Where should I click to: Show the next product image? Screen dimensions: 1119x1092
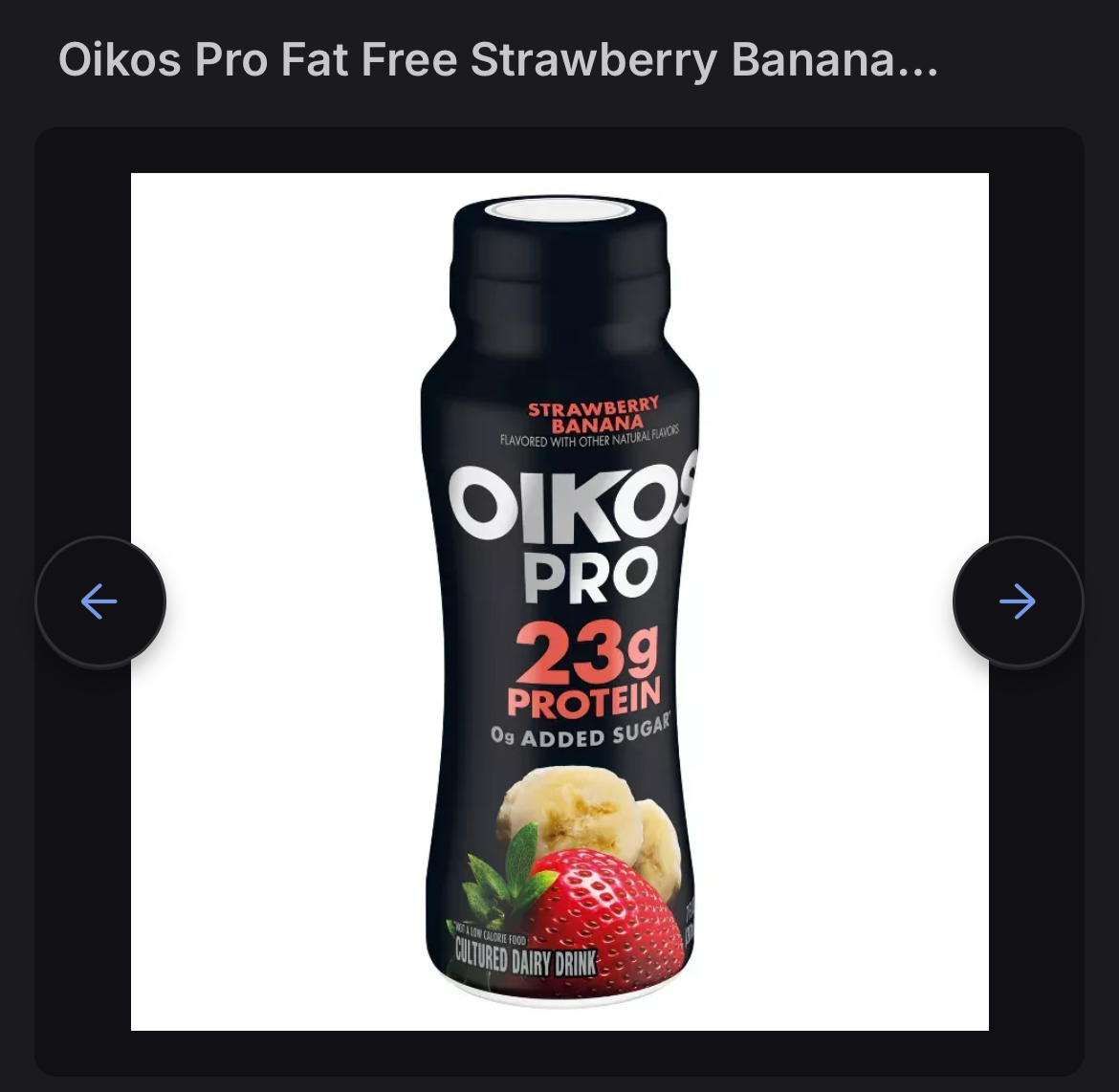click(1018, 601)
